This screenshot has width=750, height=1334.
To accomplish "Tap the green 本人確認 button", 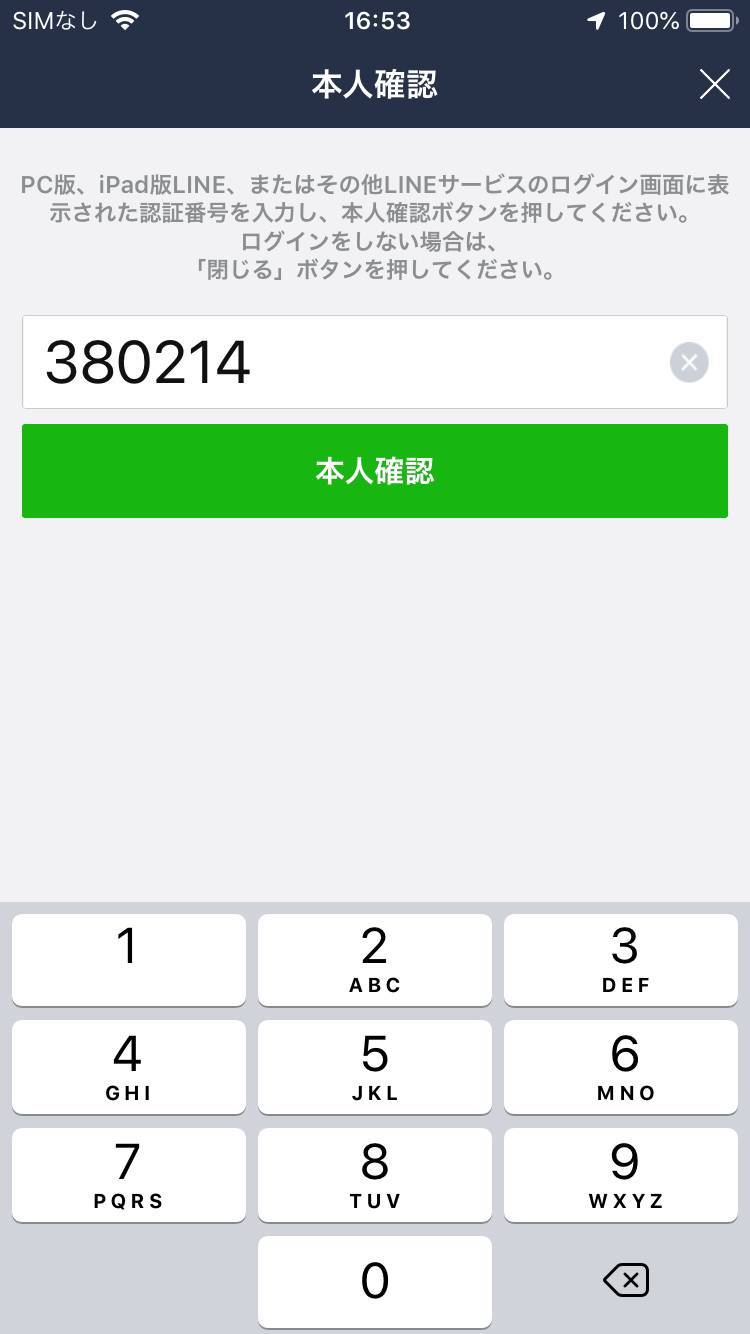I will (375, 471).
